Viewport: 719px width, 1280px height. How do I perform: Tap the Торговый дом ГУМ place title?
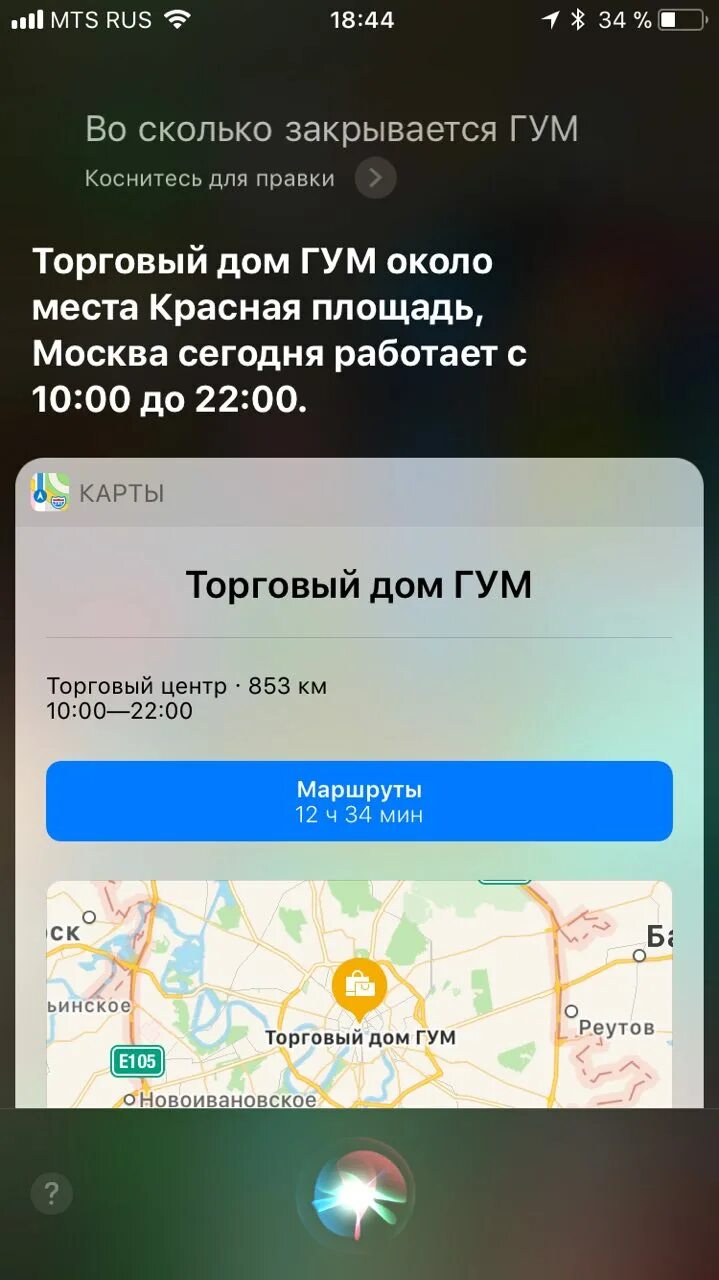(x=359, y=585)
